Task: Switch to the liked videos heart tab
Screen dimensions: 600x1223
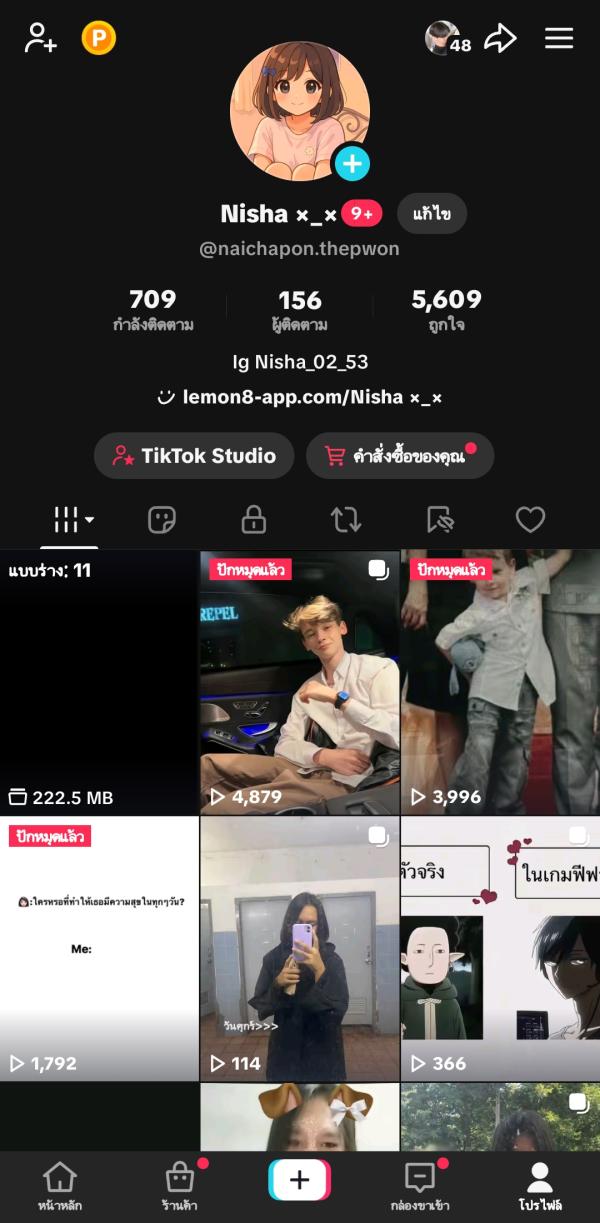Action: point(530,519)
